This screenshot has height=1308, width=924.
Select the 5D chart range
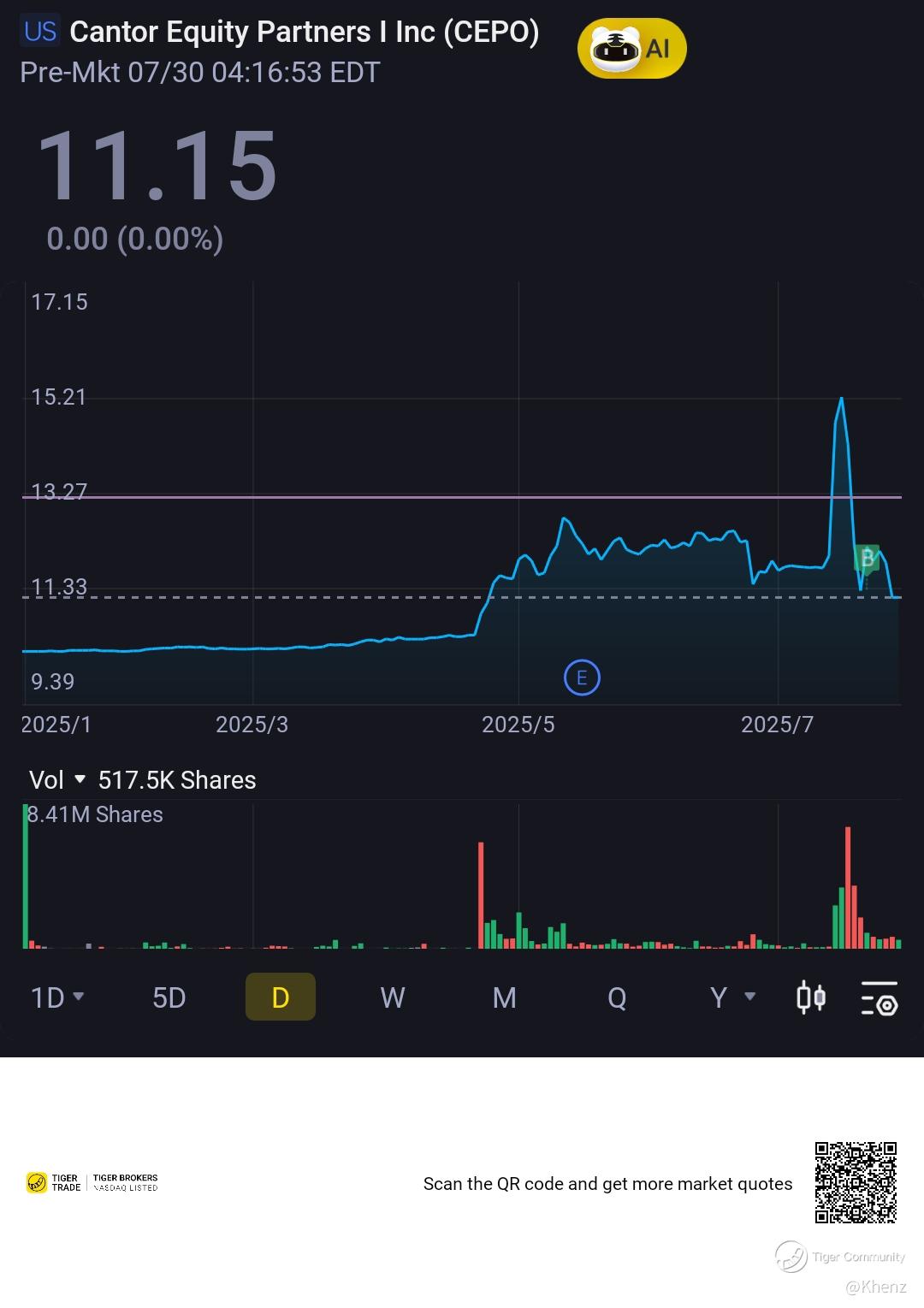[169, 997]
